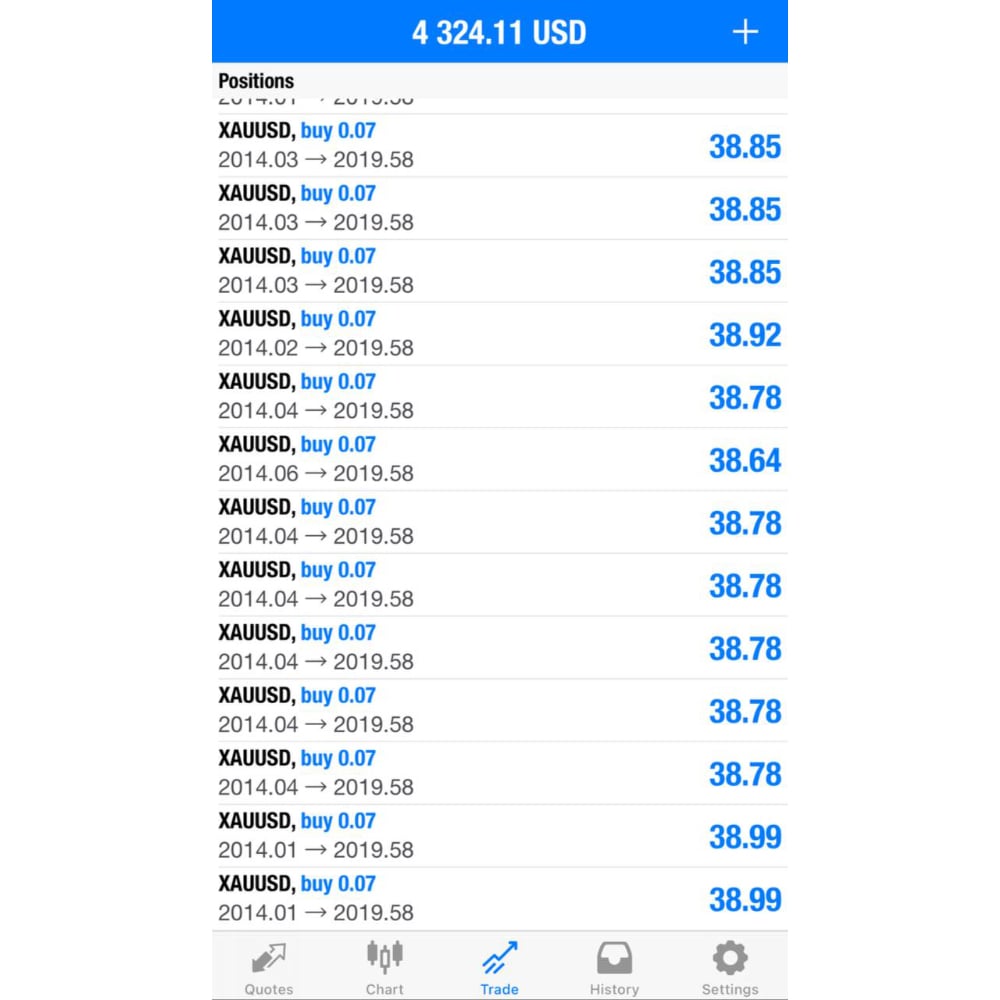Viewport: 1000px width, 1000px height.
Task: Add a new order with the plus icon
Action: [x=745, y=32]
